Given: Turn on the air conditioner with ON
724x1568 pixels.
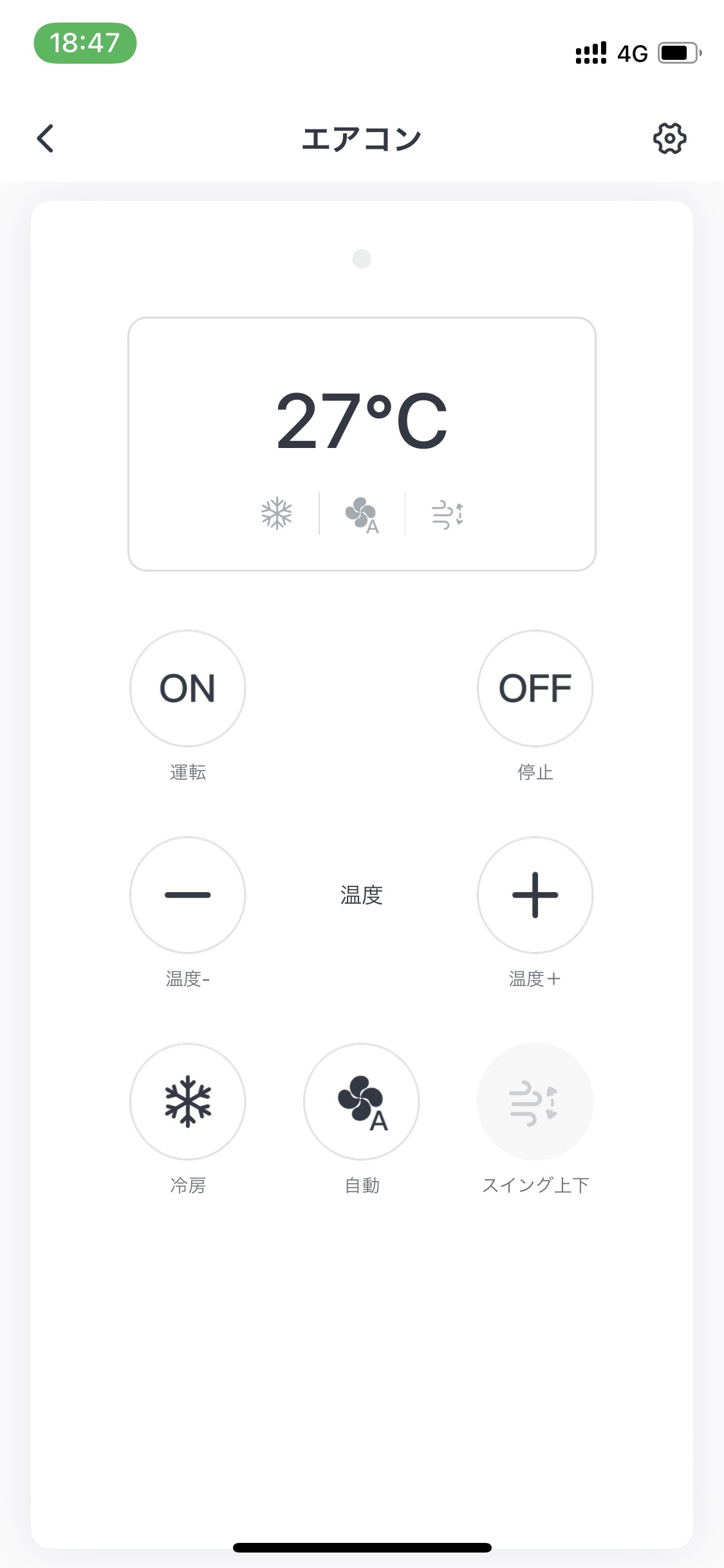Looking at the screenshot, I should pos(187,688).
